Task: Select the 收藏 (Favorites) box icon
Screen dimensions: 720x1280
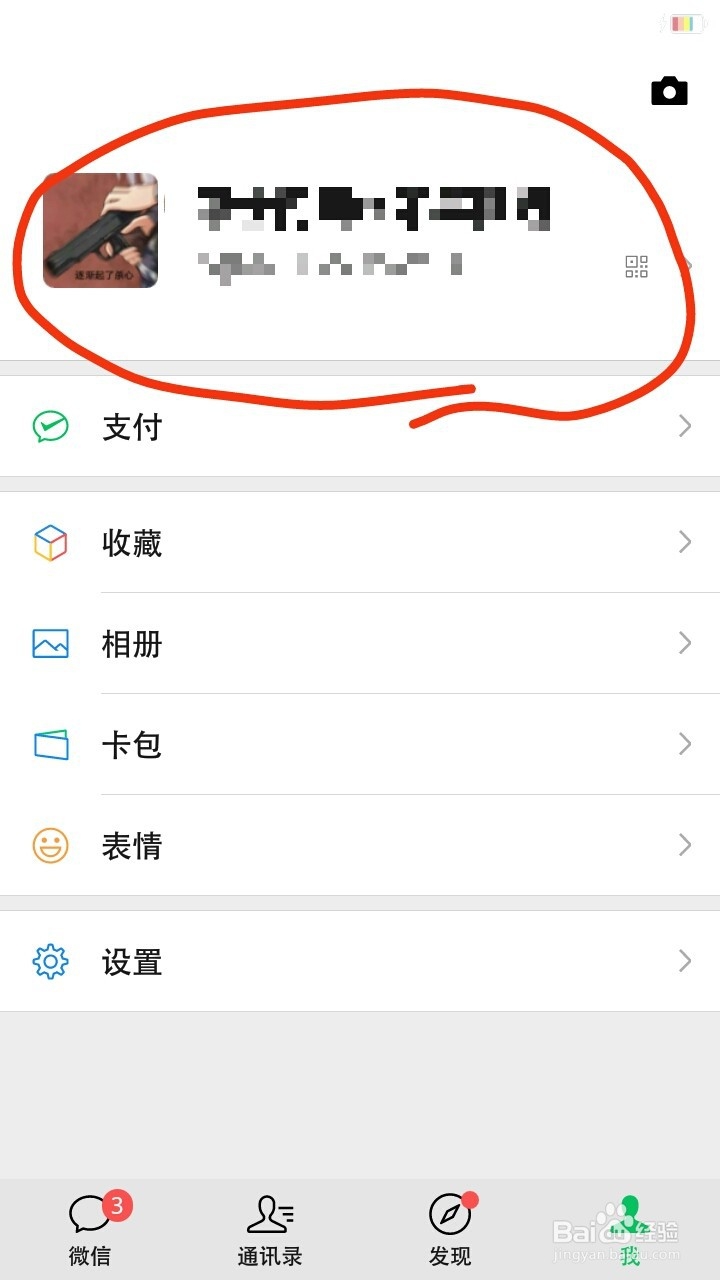Action: [x=51, y=543]
